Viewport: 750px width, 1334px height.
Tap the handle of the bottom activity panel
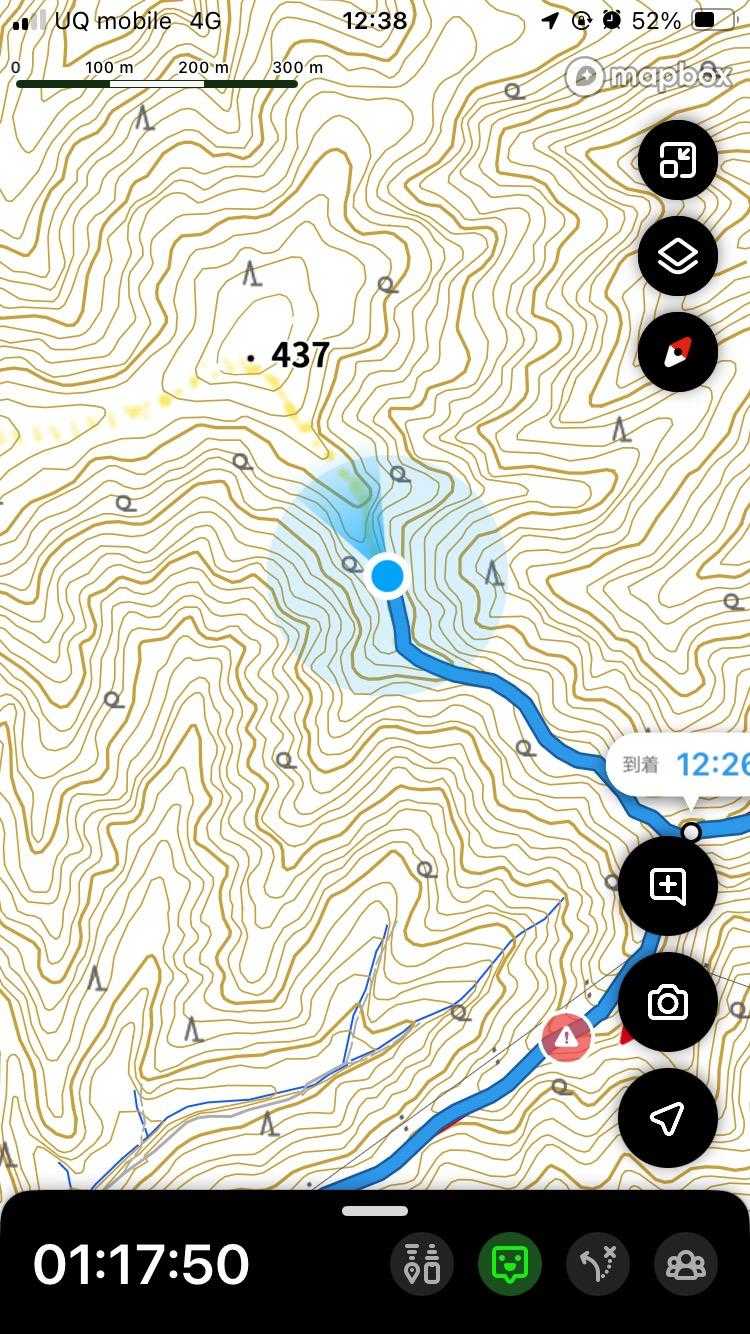(375, 1211)
